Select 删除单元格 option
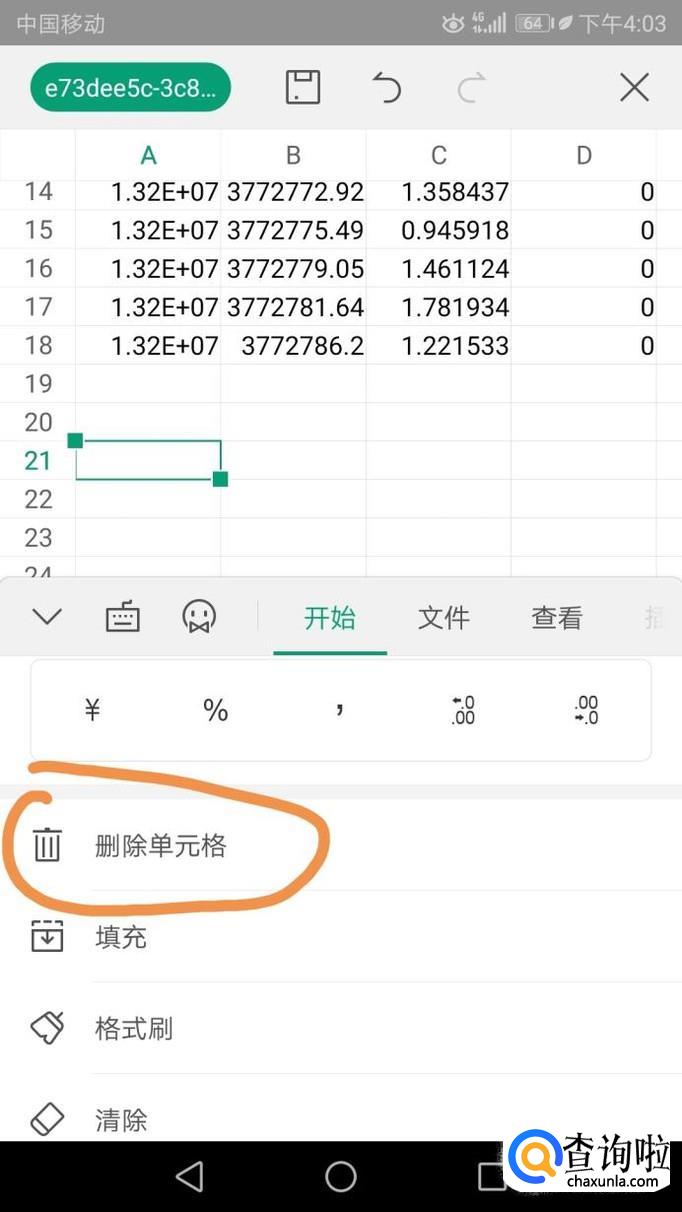Image resolution: width=682 pixels, height=1212 pixels. click(x=160, y=846)
